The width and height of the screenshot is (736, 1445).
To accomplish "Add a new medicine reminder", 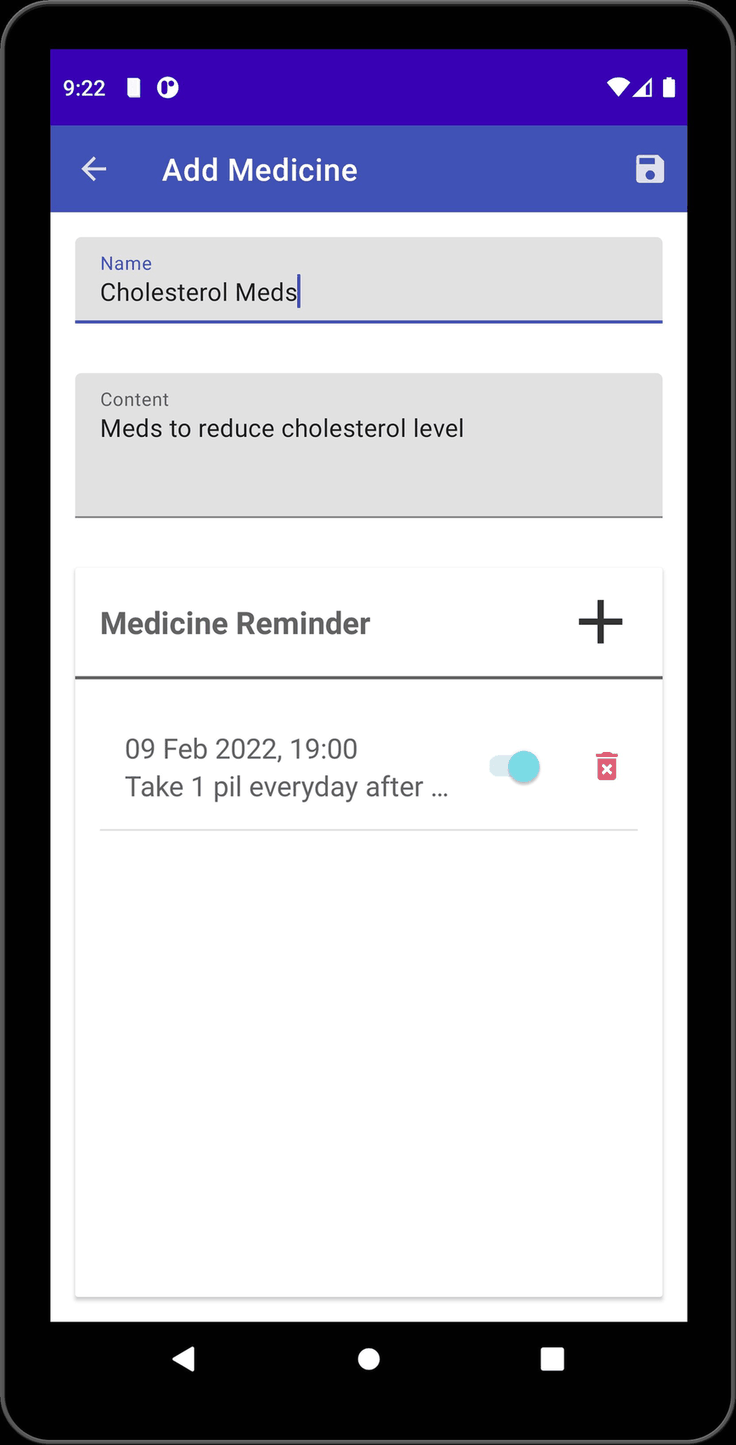I will coord(600,622).
